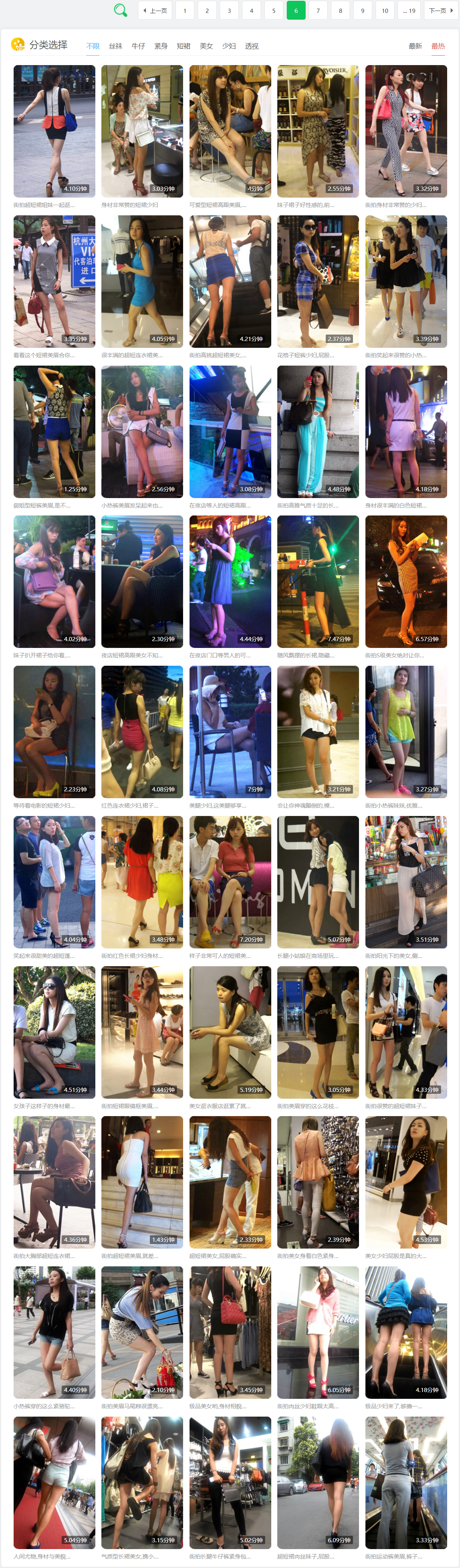Open the video lasting 6.09分钟

[318, 1482]
